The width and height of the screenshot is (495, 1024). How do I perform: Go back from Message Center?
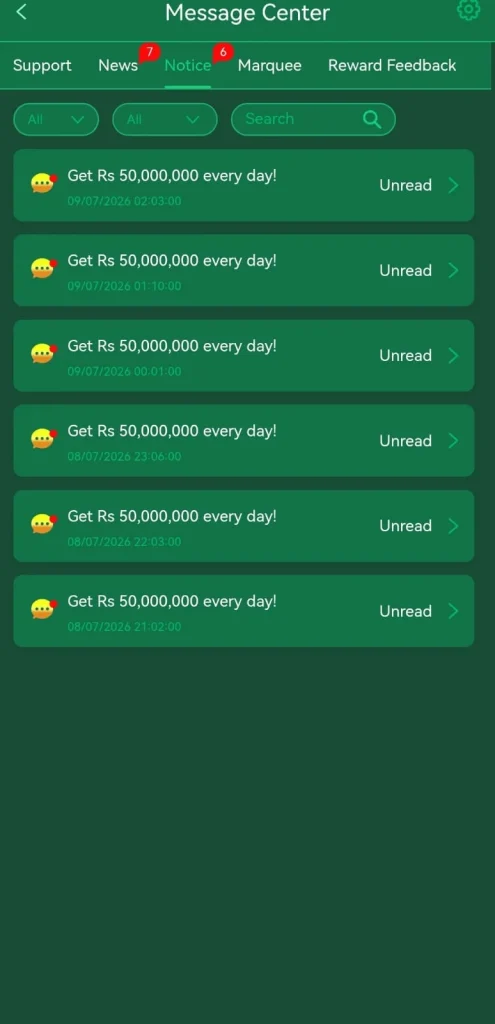[x=22, y=11]
